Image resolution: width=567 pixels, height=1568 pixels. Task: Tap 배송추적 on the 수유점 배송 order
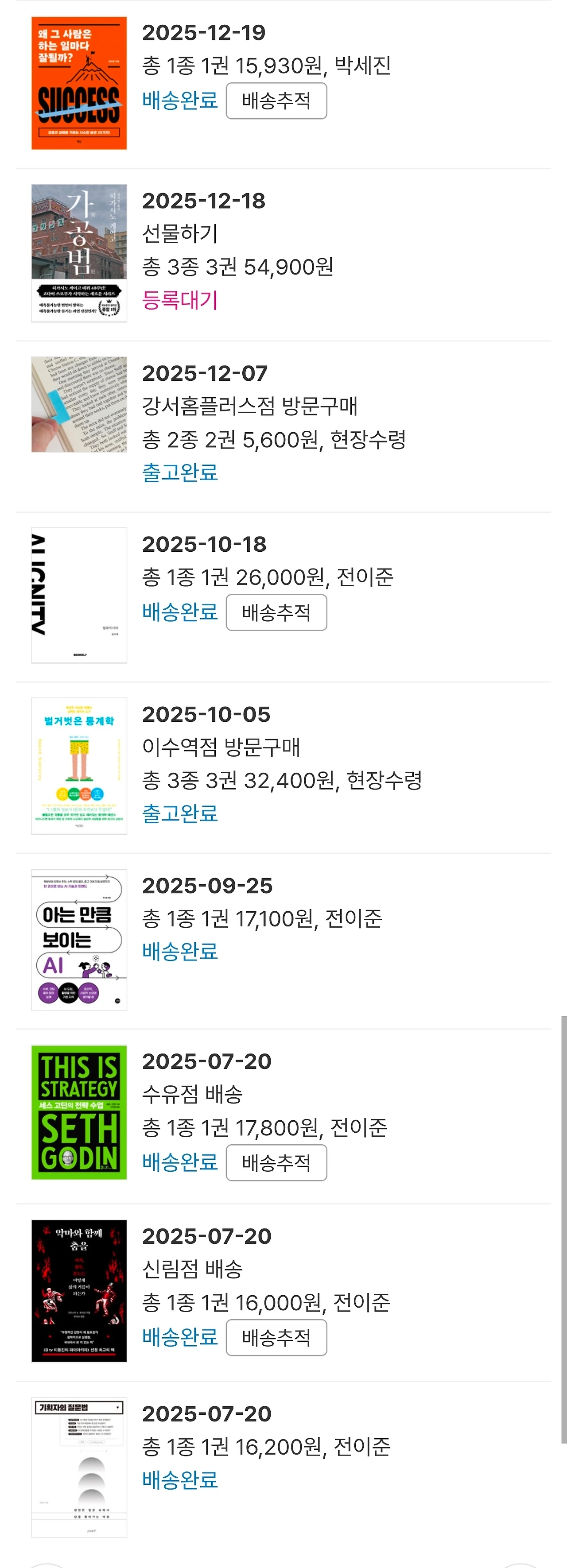tap(276, 1163)
